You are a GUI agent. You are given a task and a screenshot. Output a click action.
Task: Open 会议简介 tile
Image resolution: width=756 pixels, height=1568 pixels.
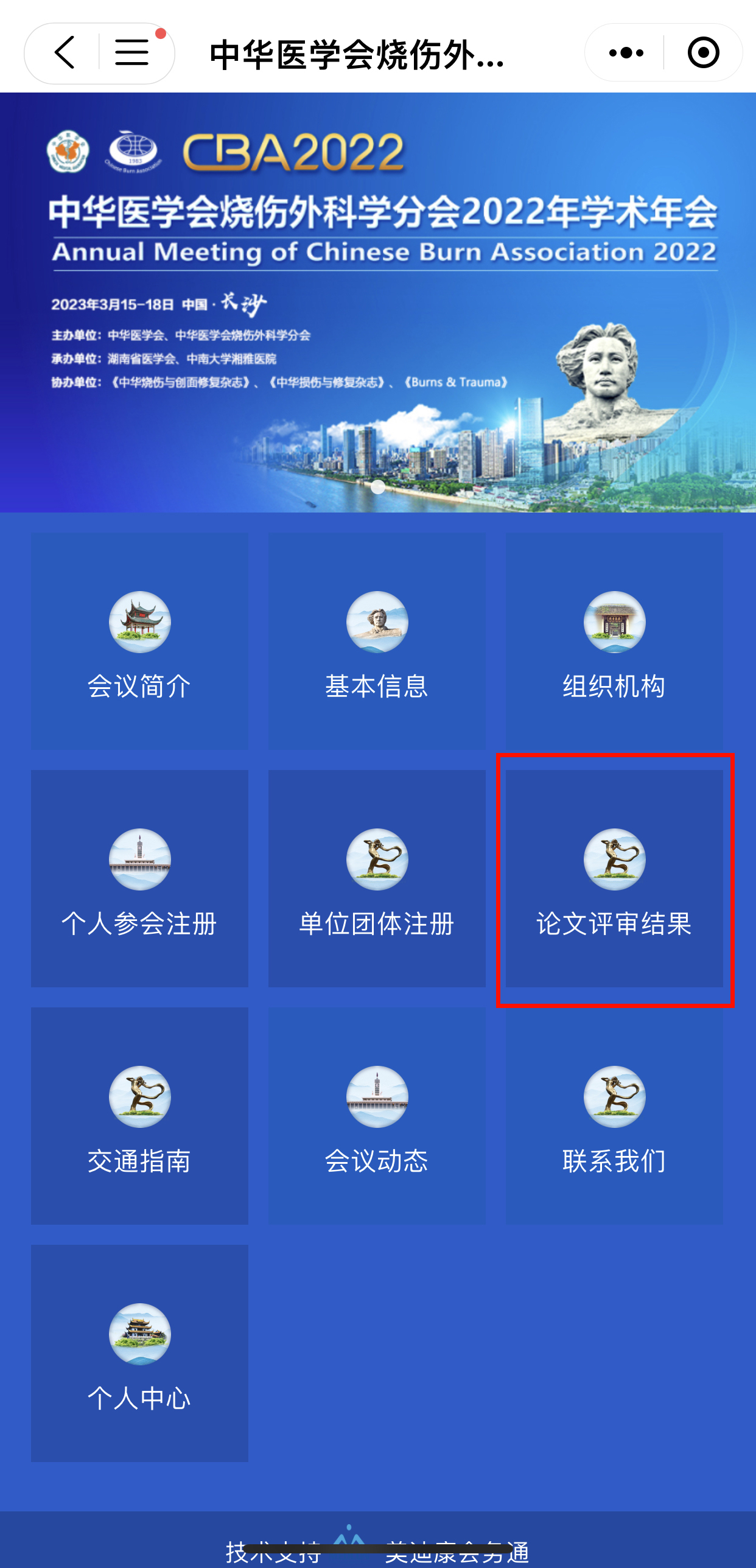tap(139, 641)
